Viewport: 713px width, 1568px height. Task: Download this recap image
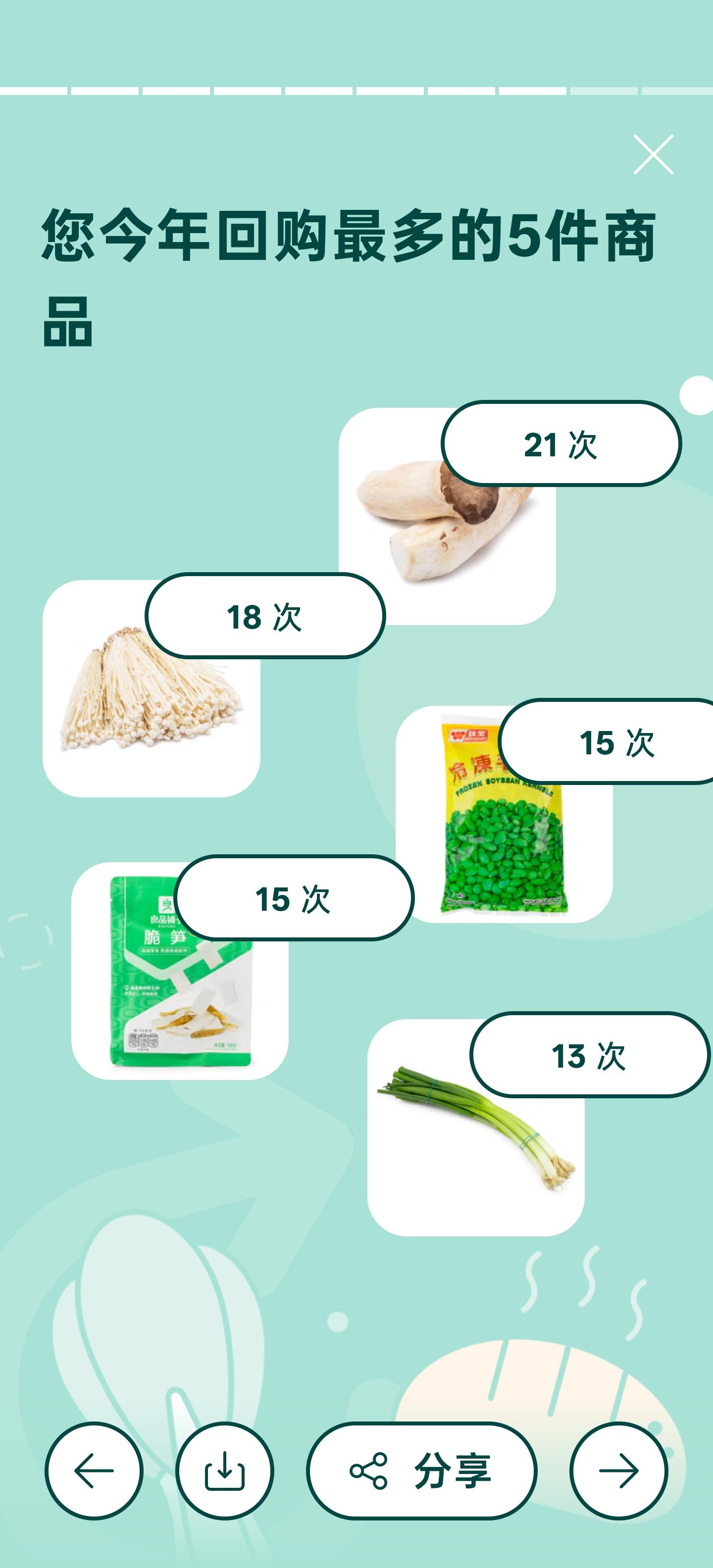(x=225, y=1470)
